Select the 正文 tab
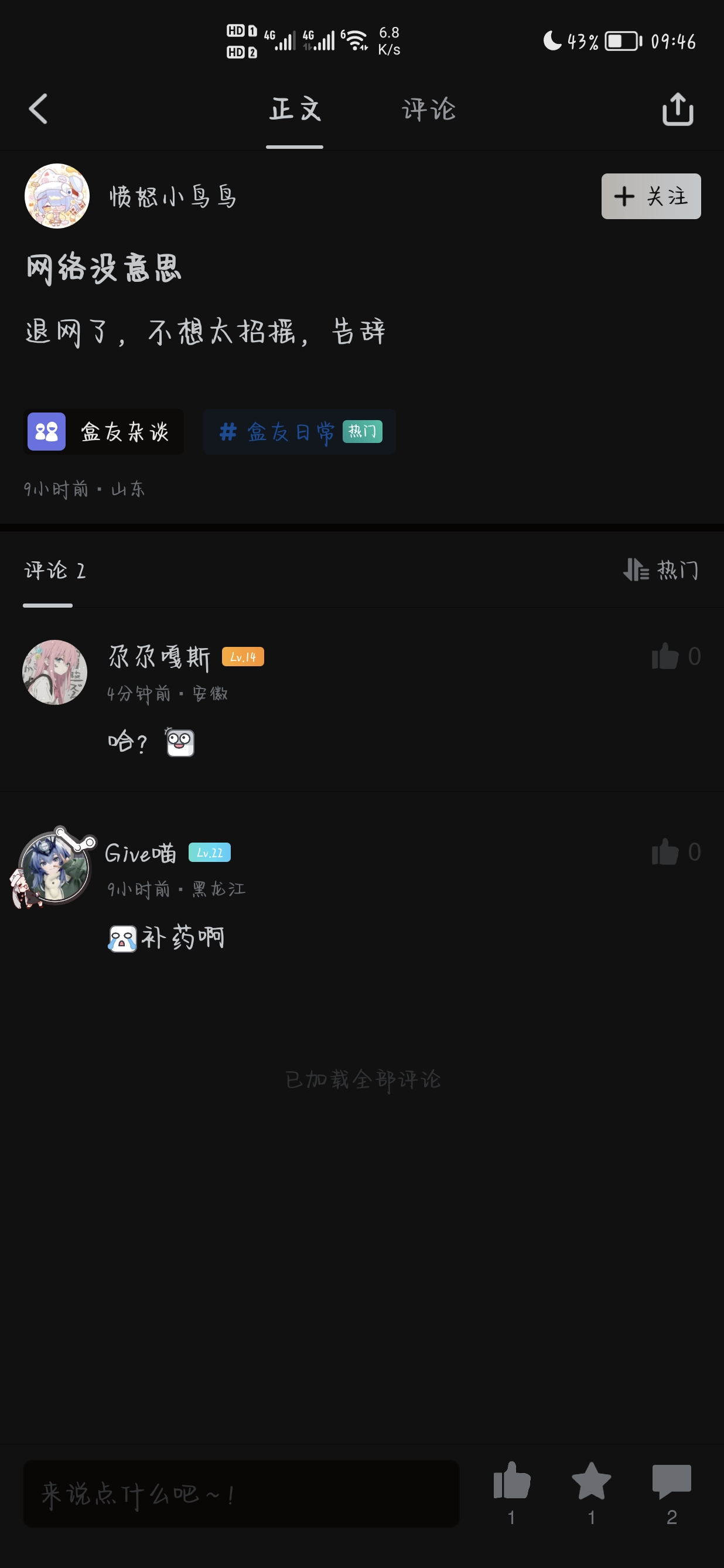 coord(295,110)
